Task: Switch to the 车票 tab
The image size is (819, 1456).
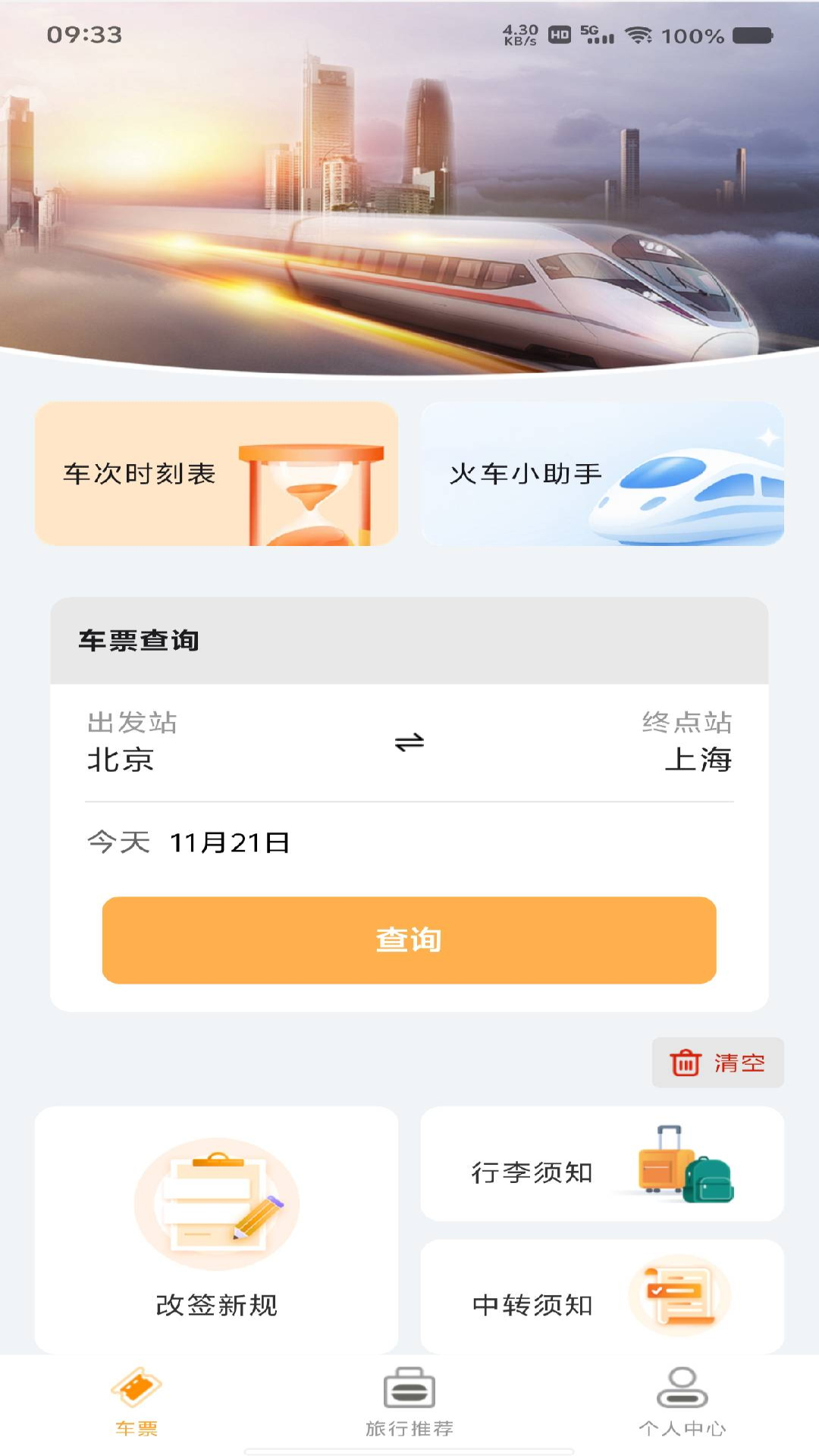Action: click(136, 1403)
